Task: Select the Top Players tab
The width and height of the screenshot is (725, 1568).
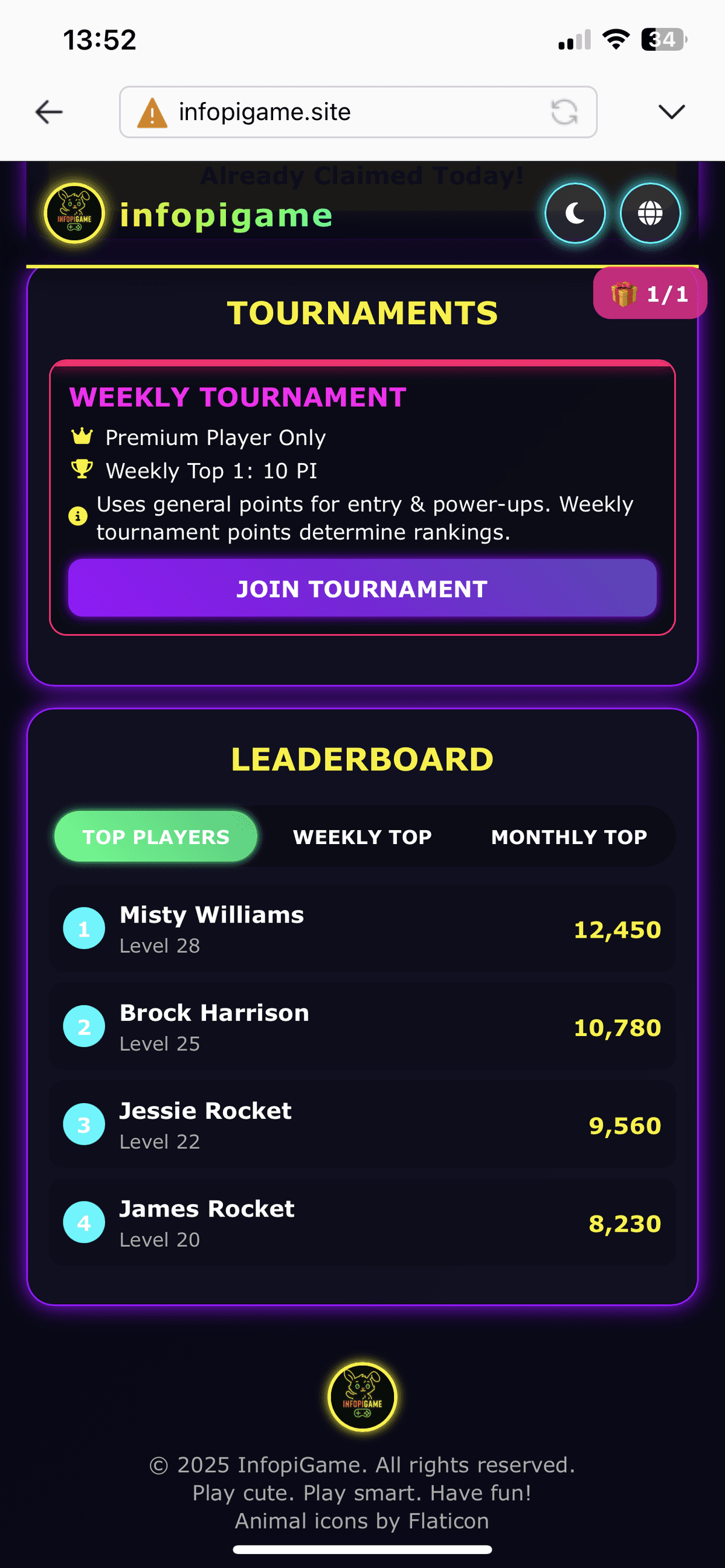Action: [156, 836]
